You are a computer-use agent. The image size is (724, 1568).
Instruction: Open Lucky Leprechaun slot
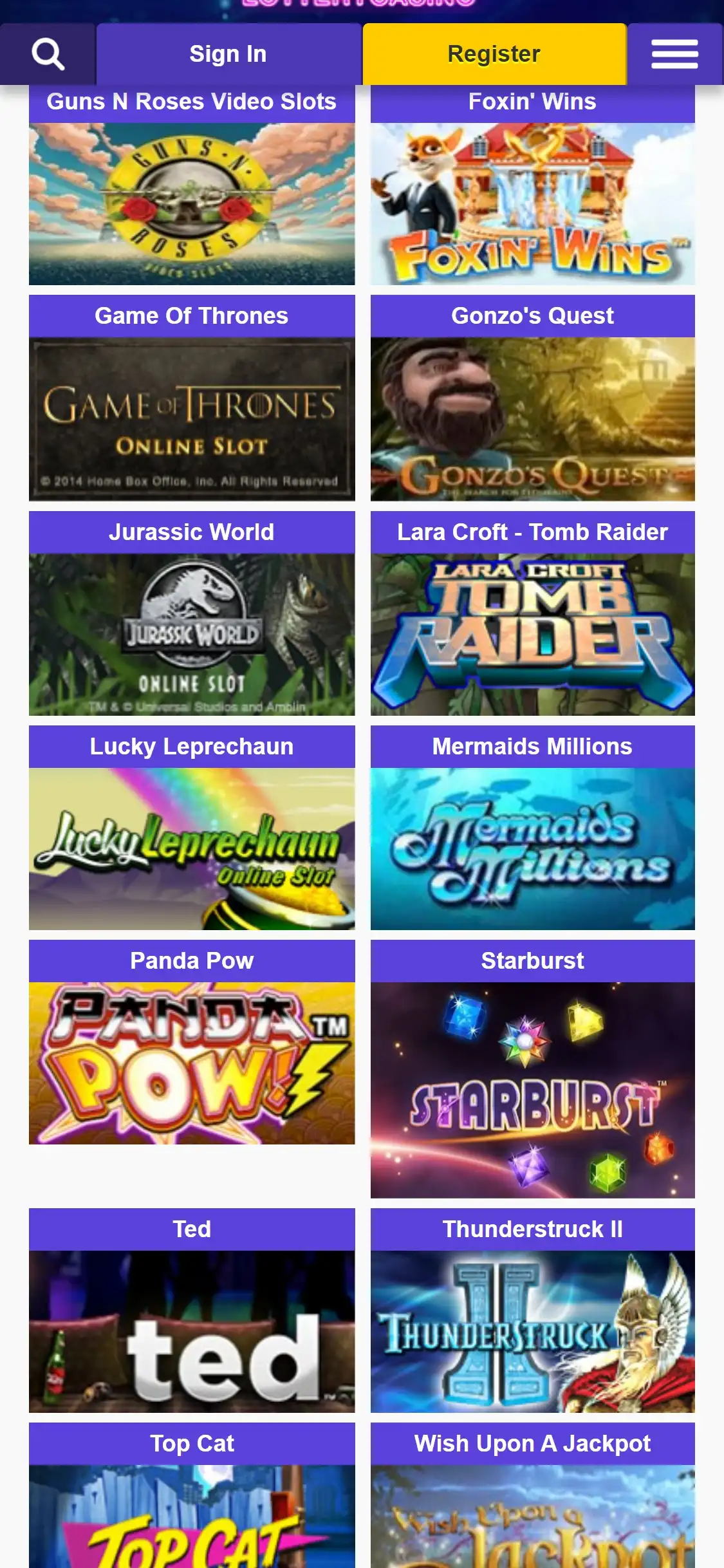click(192, 848)
